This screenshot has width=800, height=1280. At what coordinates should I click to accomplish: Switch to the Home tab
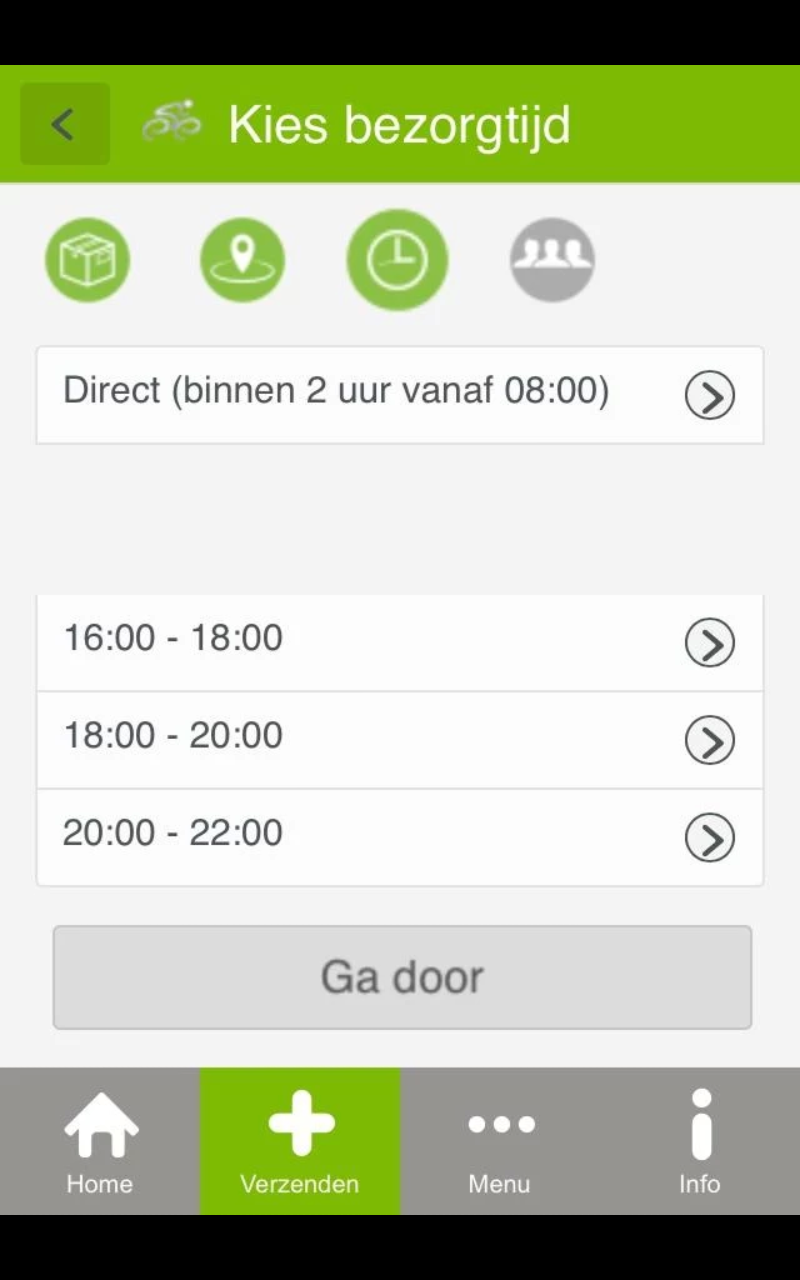pos(100,1141)
